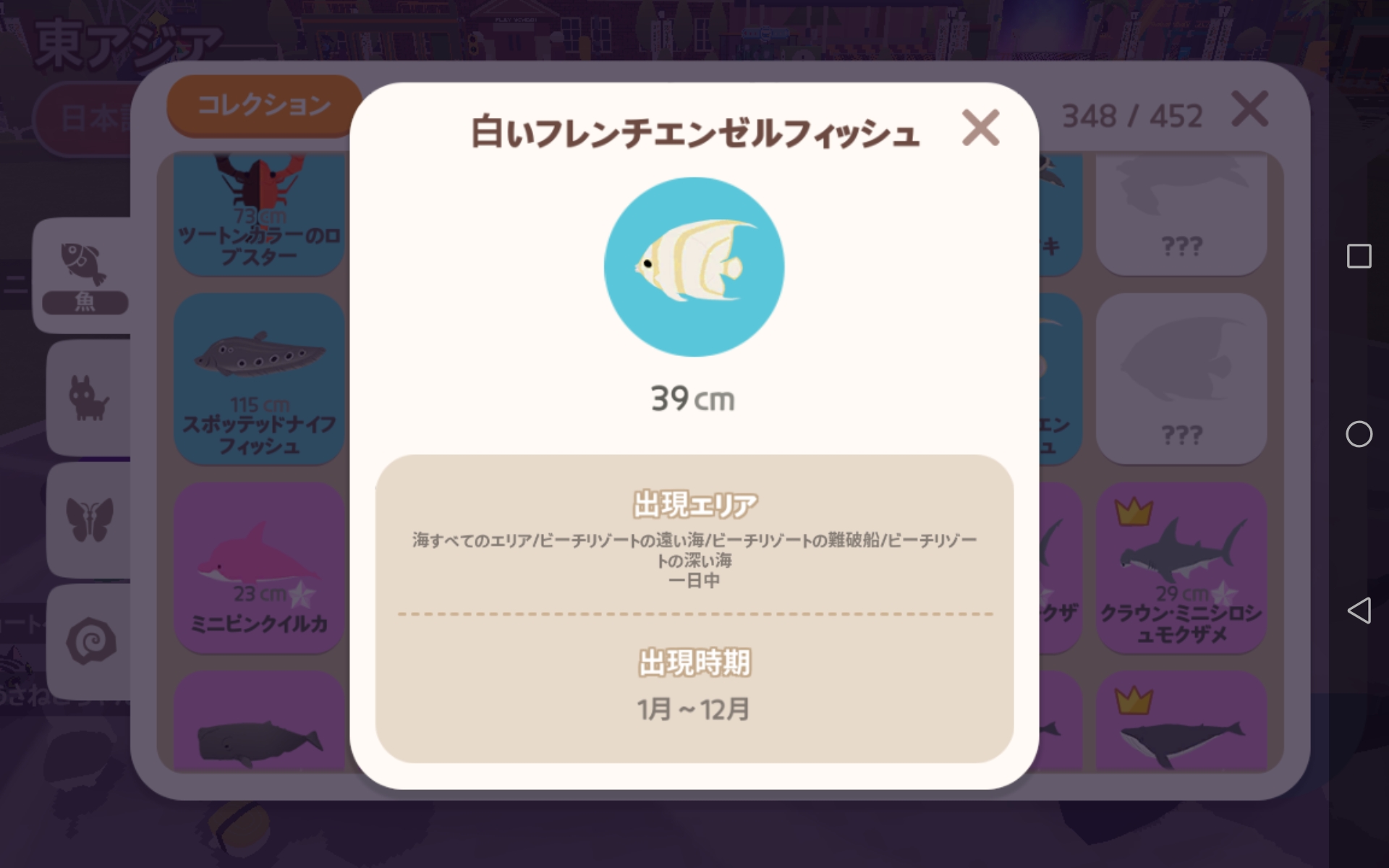Open the ツートンカラーのロブスター card
Screen dimensions: 1389x868
click(x=259, y=213)
